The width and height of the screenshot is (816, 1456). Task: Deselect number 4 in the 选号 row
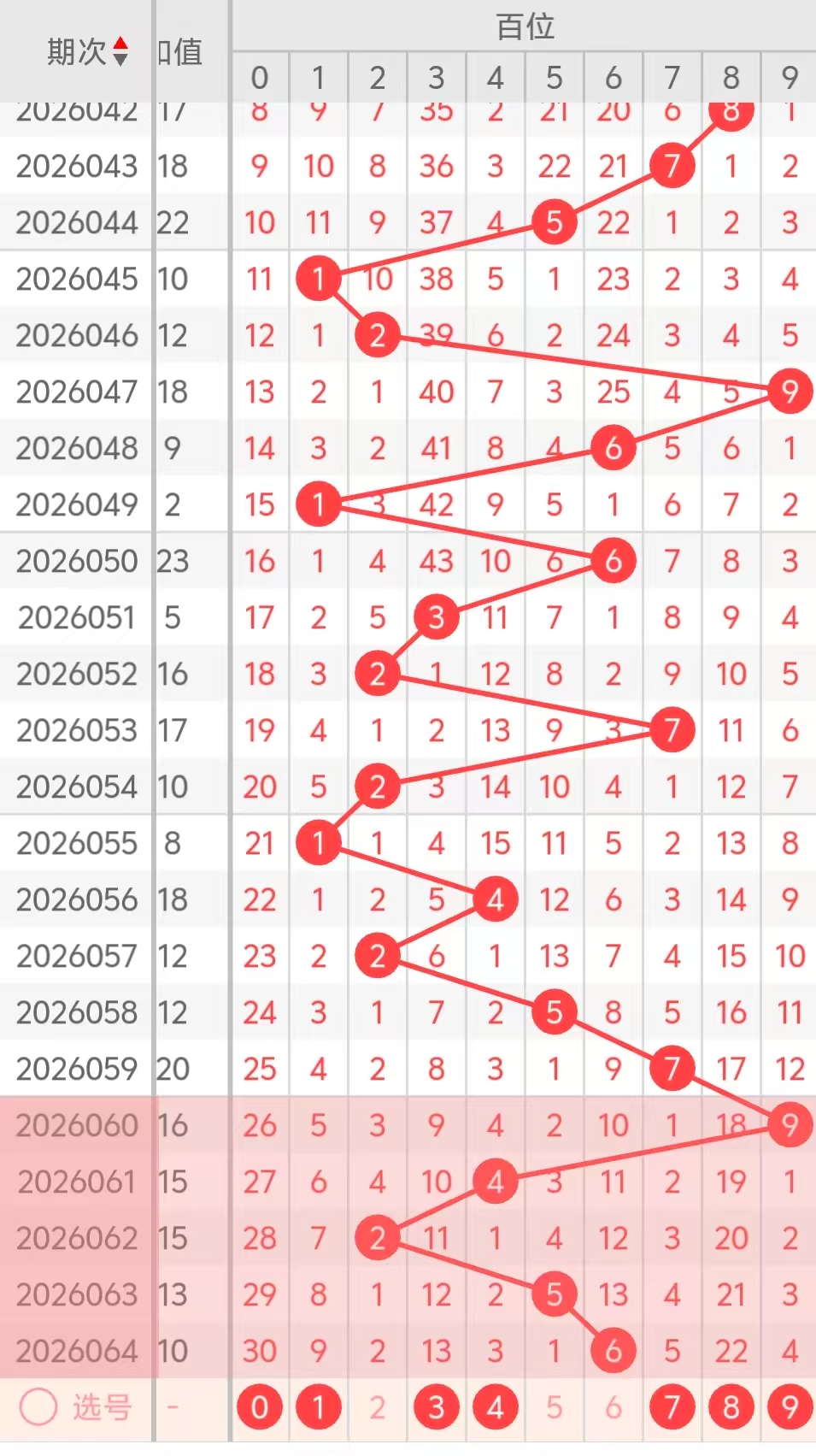pyautogui.click(x=496, y=1406)
